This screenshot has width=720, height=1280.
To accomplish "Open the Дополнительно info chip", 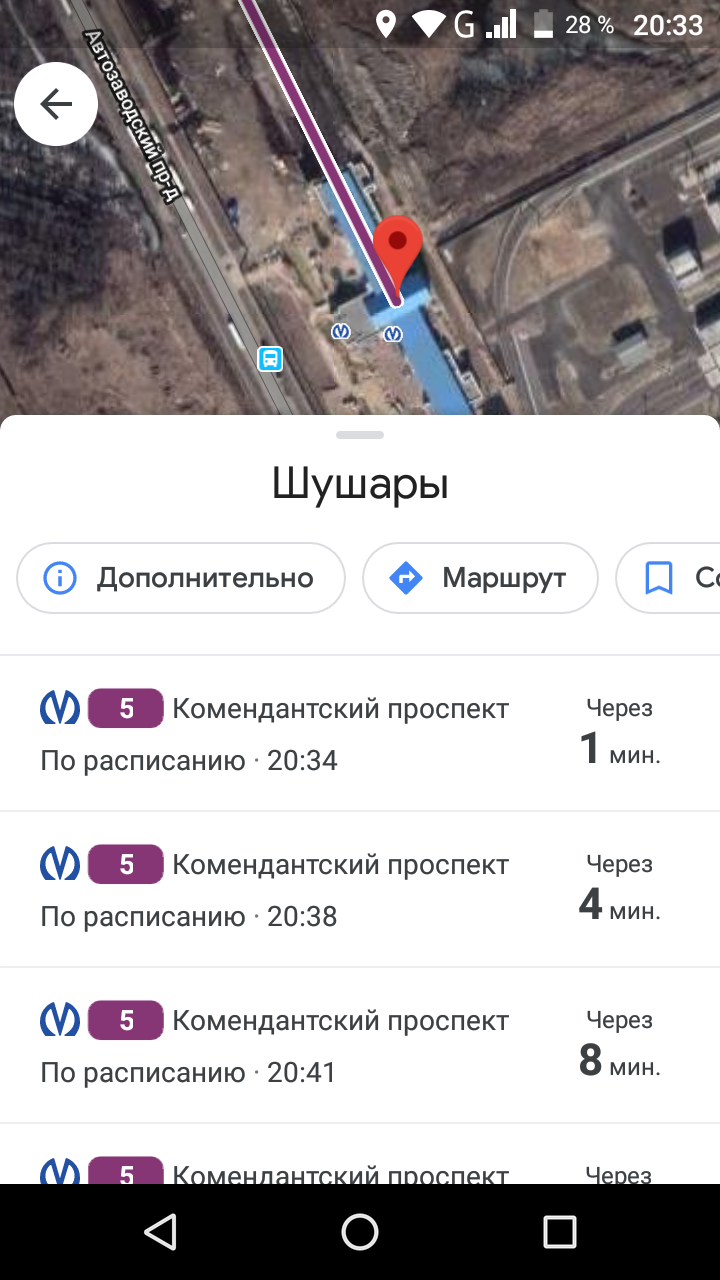I will pyautogui.click(x=181, y=578).
